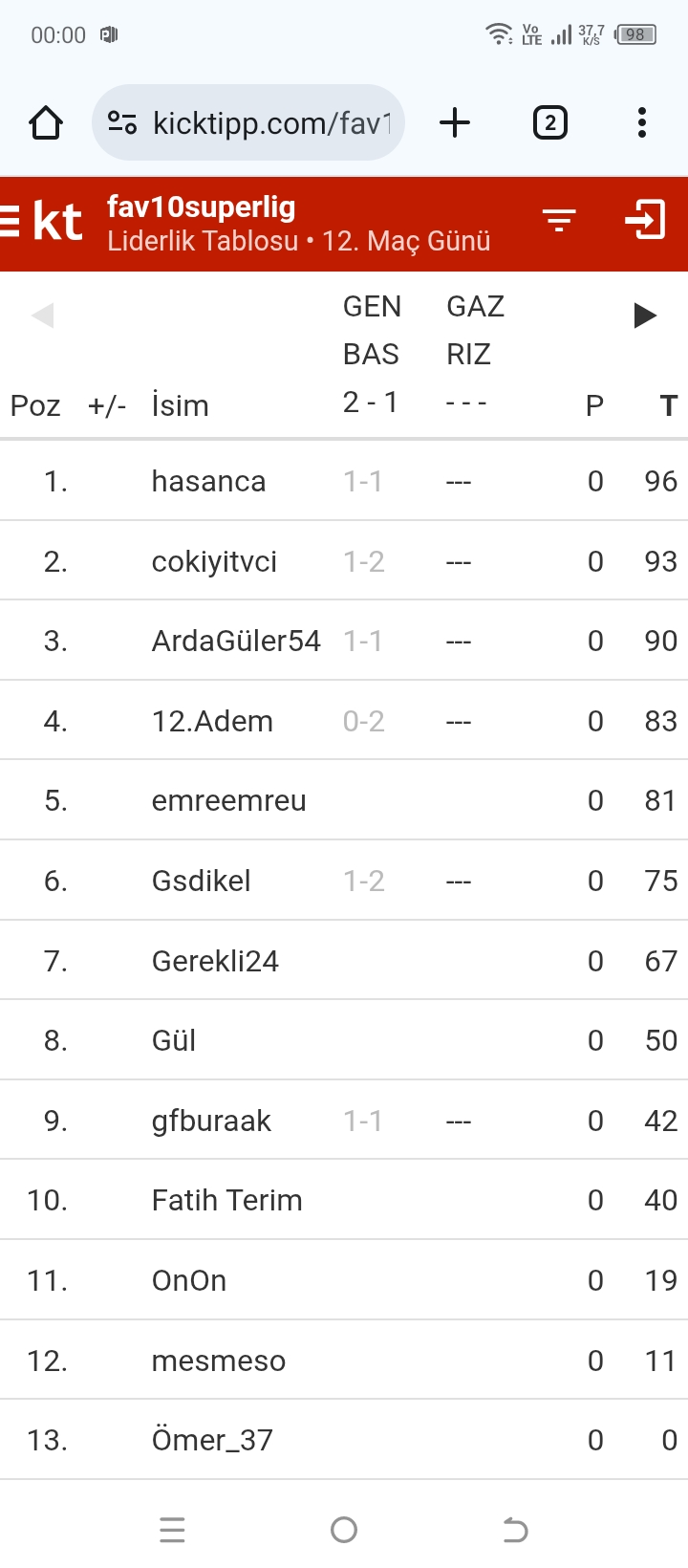688x1568 pixels.
Task: Open cokiyitvci's leaderboard row
Action: 214,561
